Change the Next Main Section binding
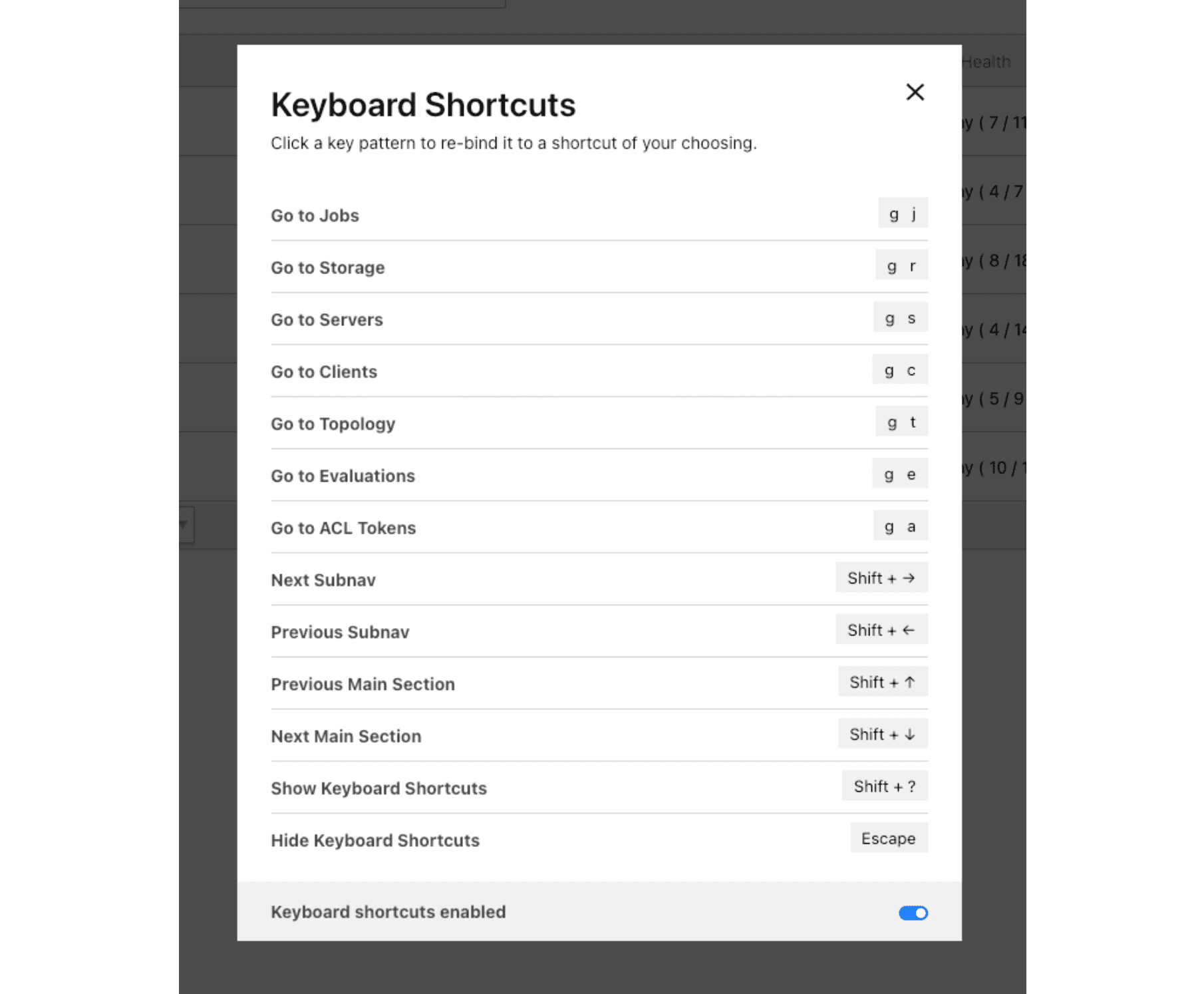The height and width of the screenshot is (994, 1204). point(882,734)
